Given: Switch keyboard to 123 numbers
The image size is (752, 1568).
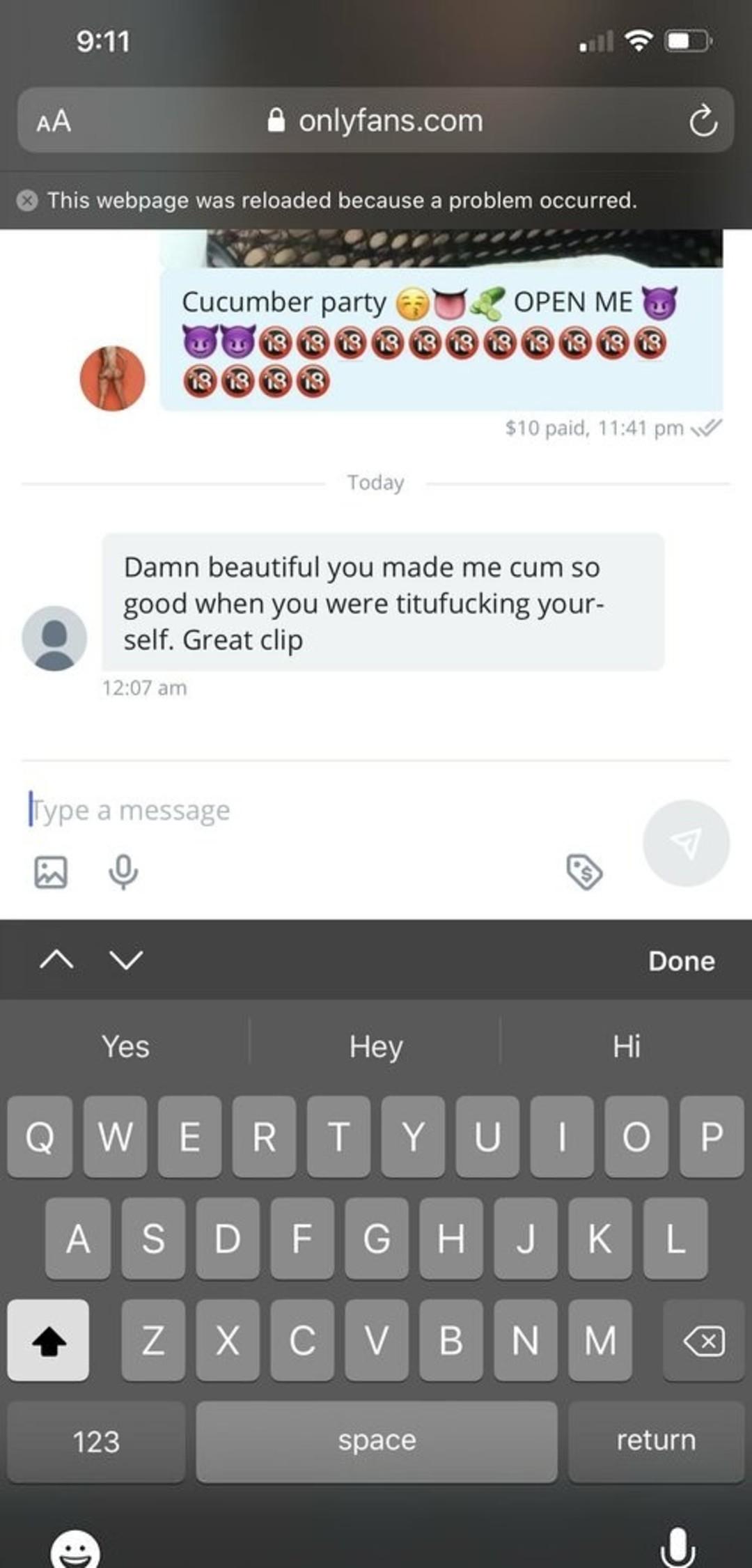Looking at the screenshot, I should coord(96,1441).
